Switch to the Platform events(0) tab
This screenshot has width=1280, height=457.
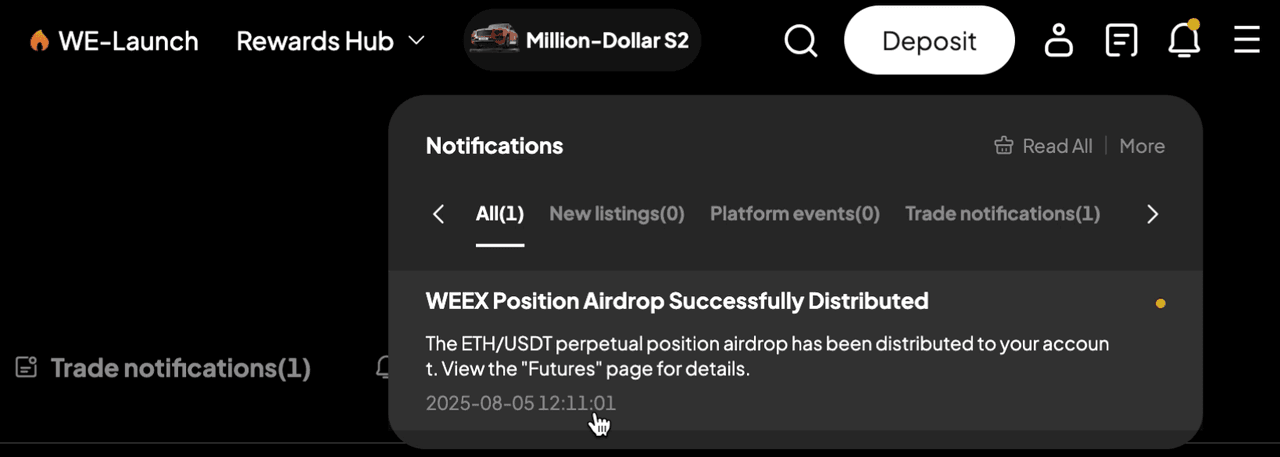click(795, 214)
